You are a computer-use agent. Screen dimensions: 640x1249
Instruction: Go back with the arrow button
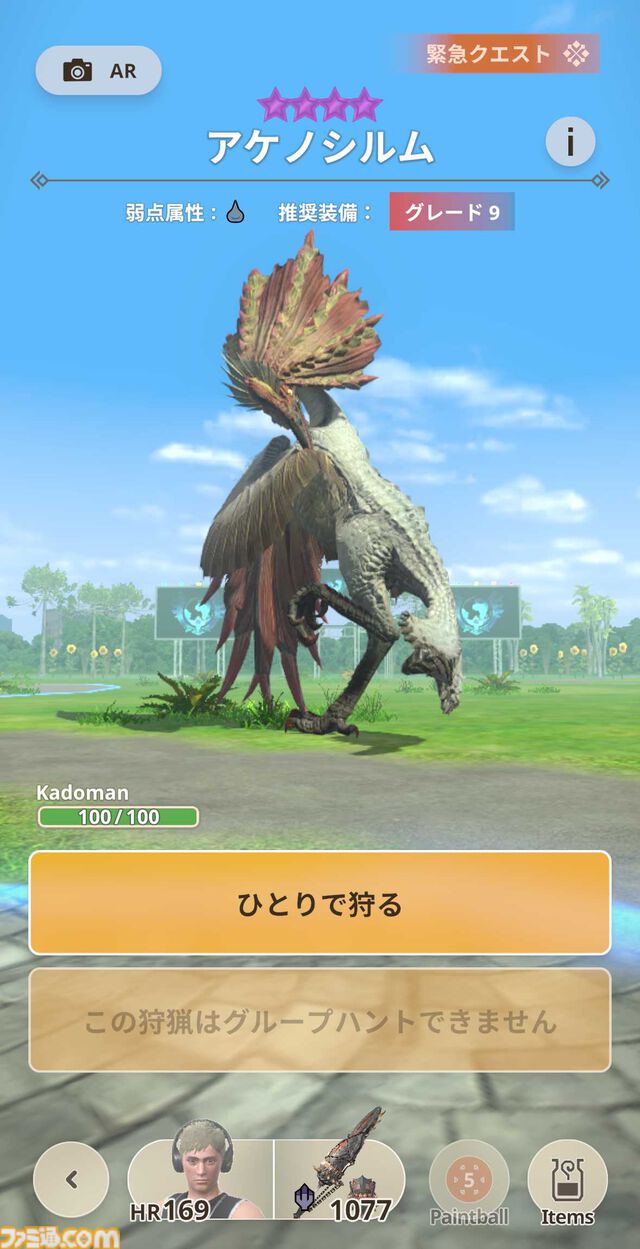coord(71,1179)
